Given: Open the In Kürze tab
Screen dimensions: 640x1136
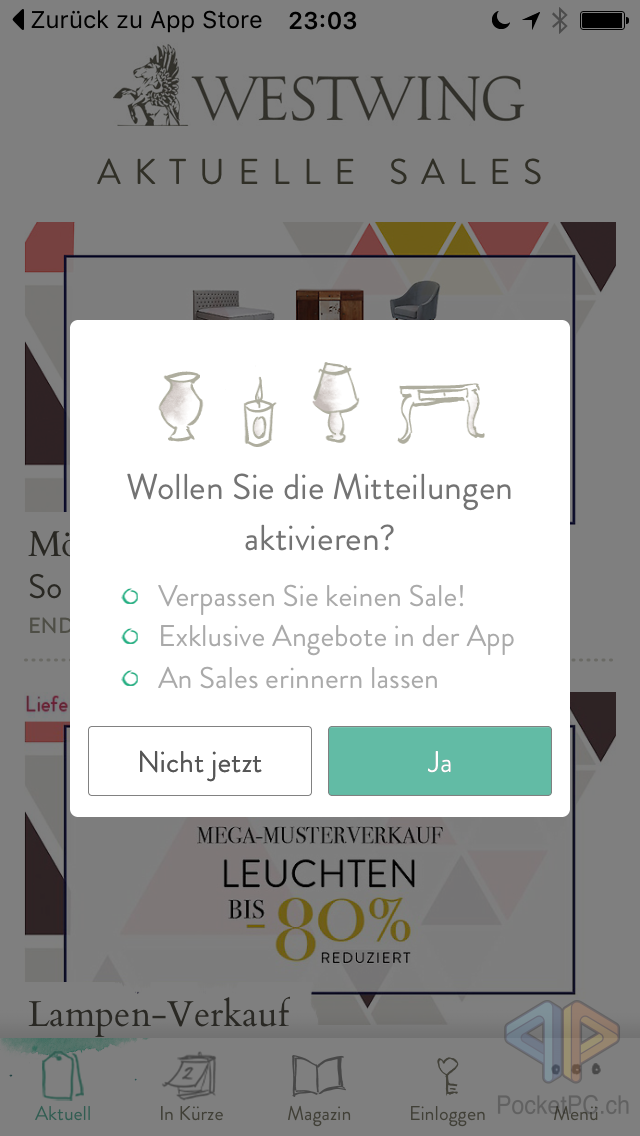Looking at the screenshot, I should click(191, 1088).
